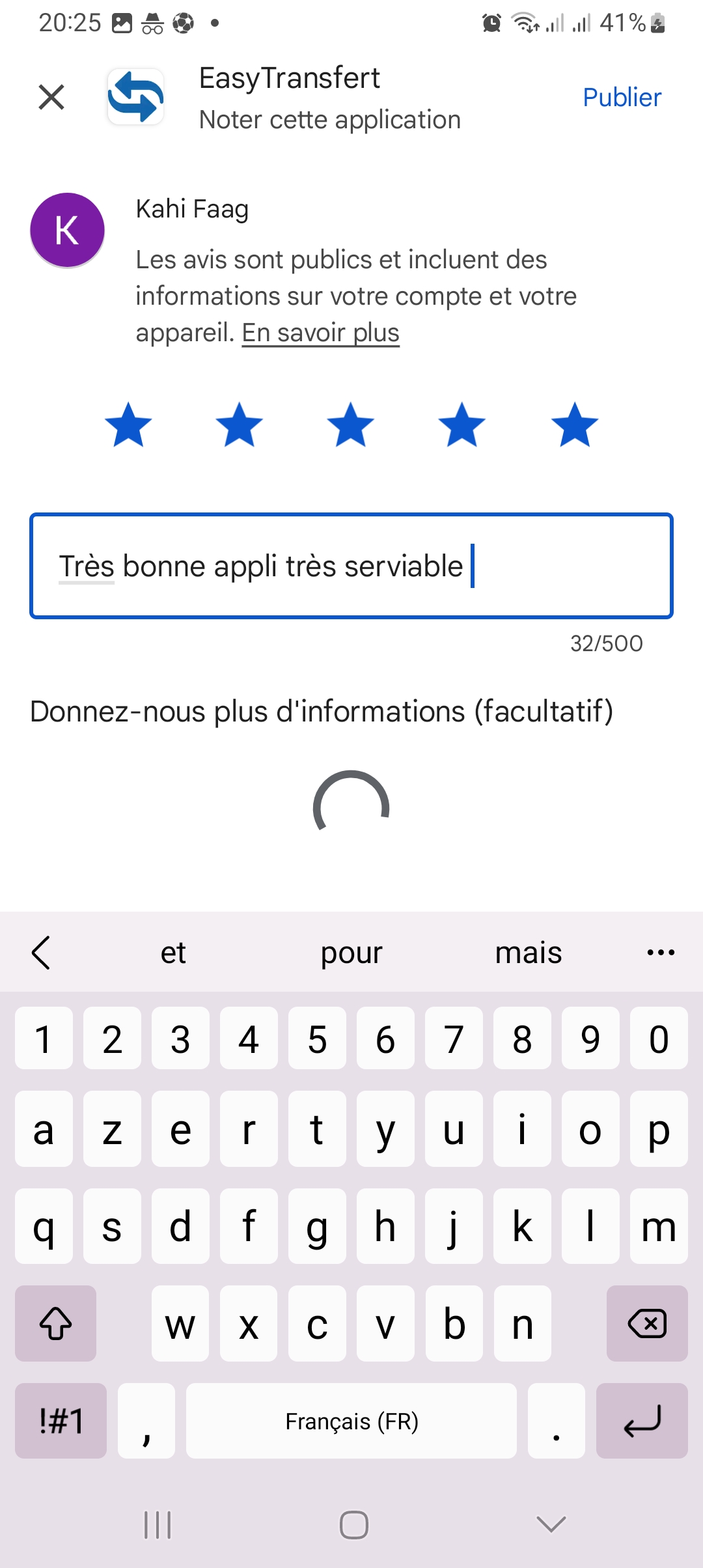Set rating to three stars
The image size is (703, 1568).
click(x=351, y=425)
